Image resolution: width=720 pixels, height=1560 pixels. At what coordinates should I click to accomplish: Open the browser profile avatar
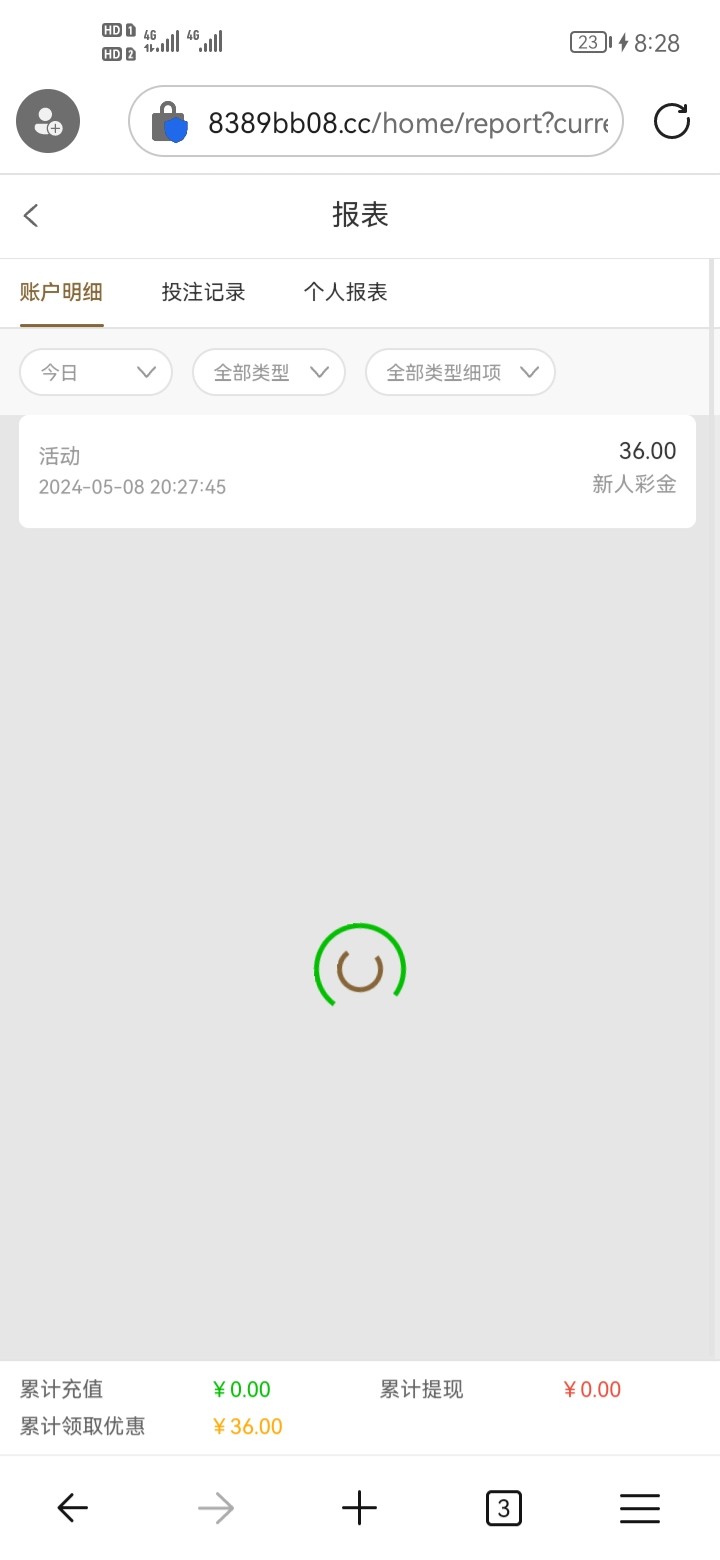click(x=47, y=122)
